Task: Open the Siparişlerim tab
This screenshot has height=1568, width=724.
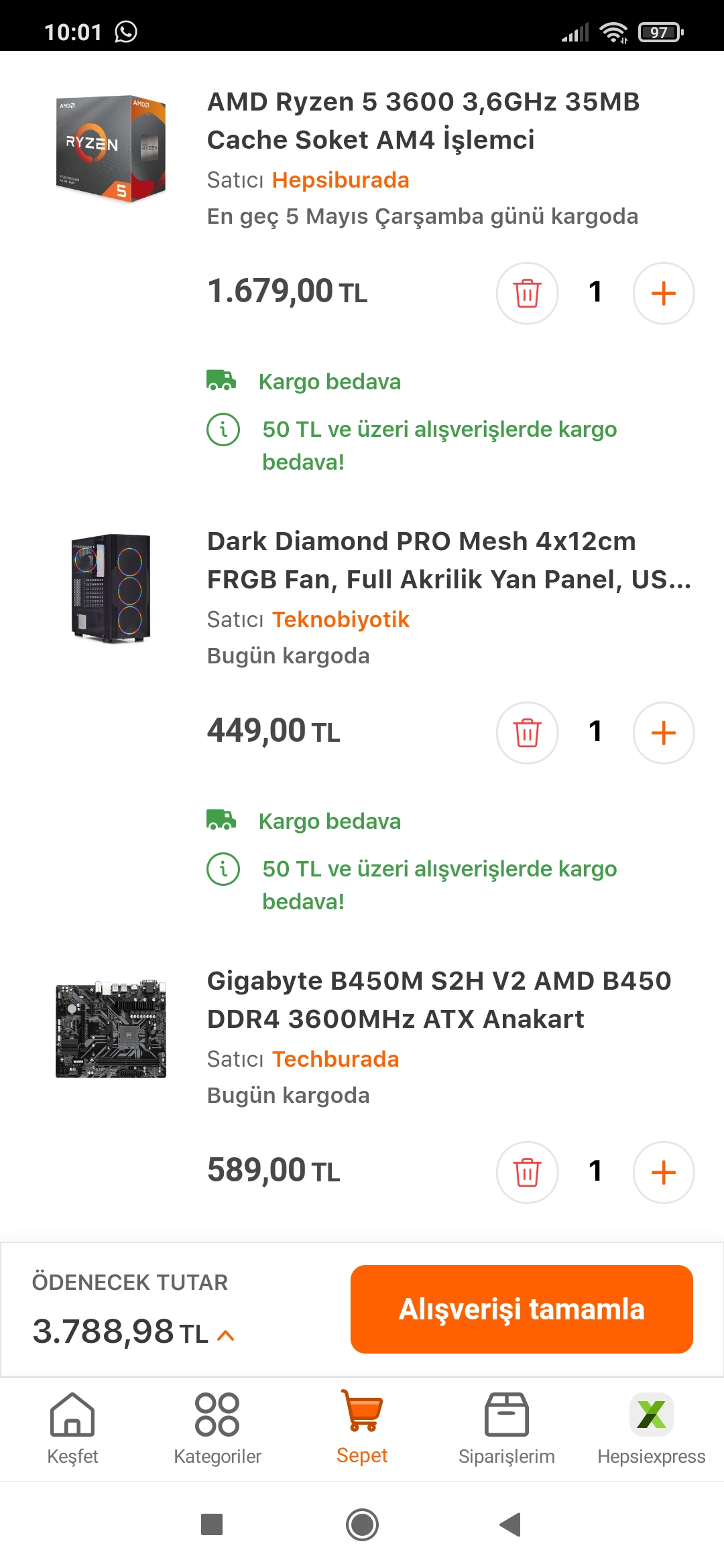Action: 507,1427
